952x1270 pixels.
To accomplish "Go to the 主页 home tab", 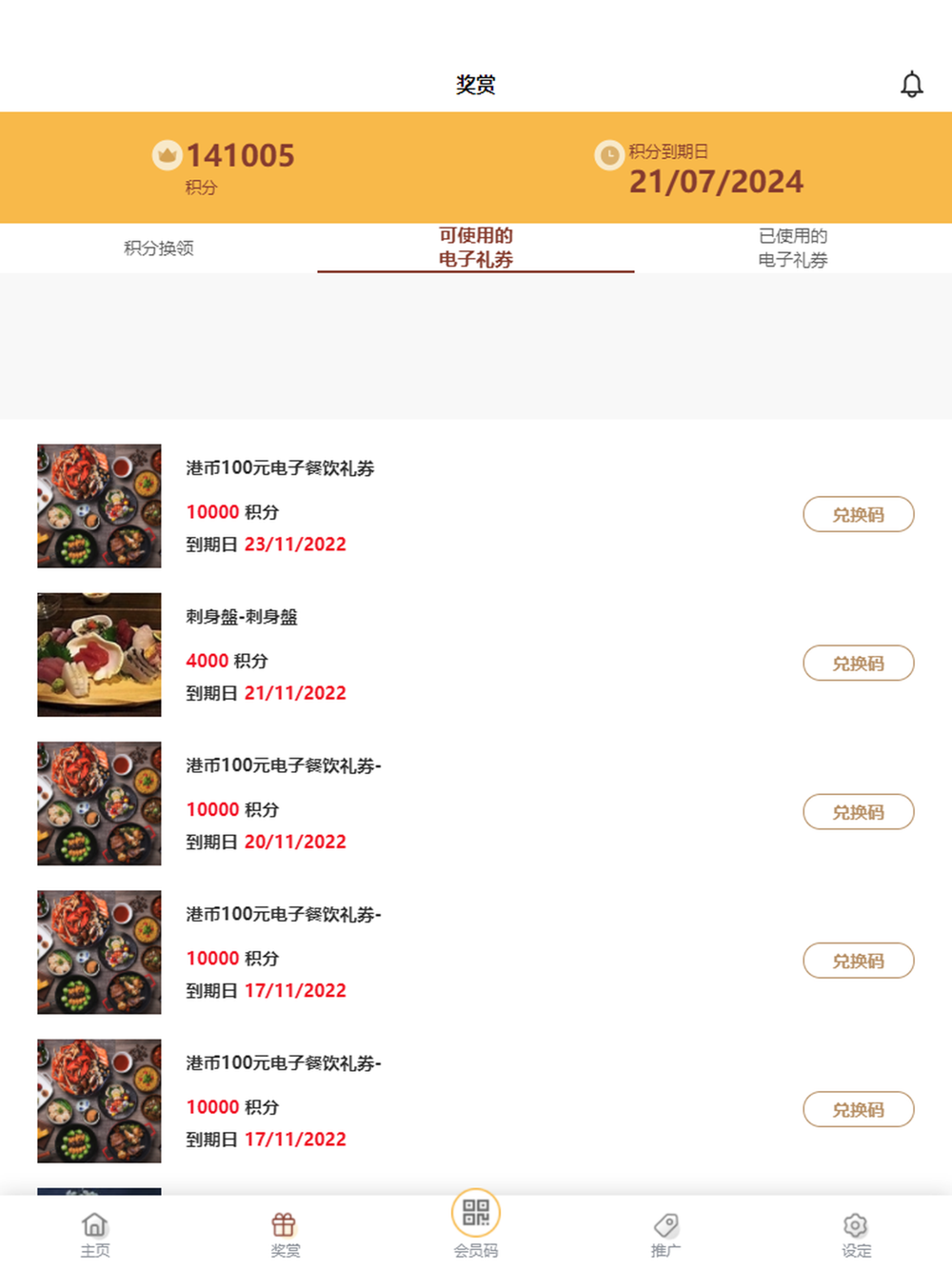I will [95, 1235].
